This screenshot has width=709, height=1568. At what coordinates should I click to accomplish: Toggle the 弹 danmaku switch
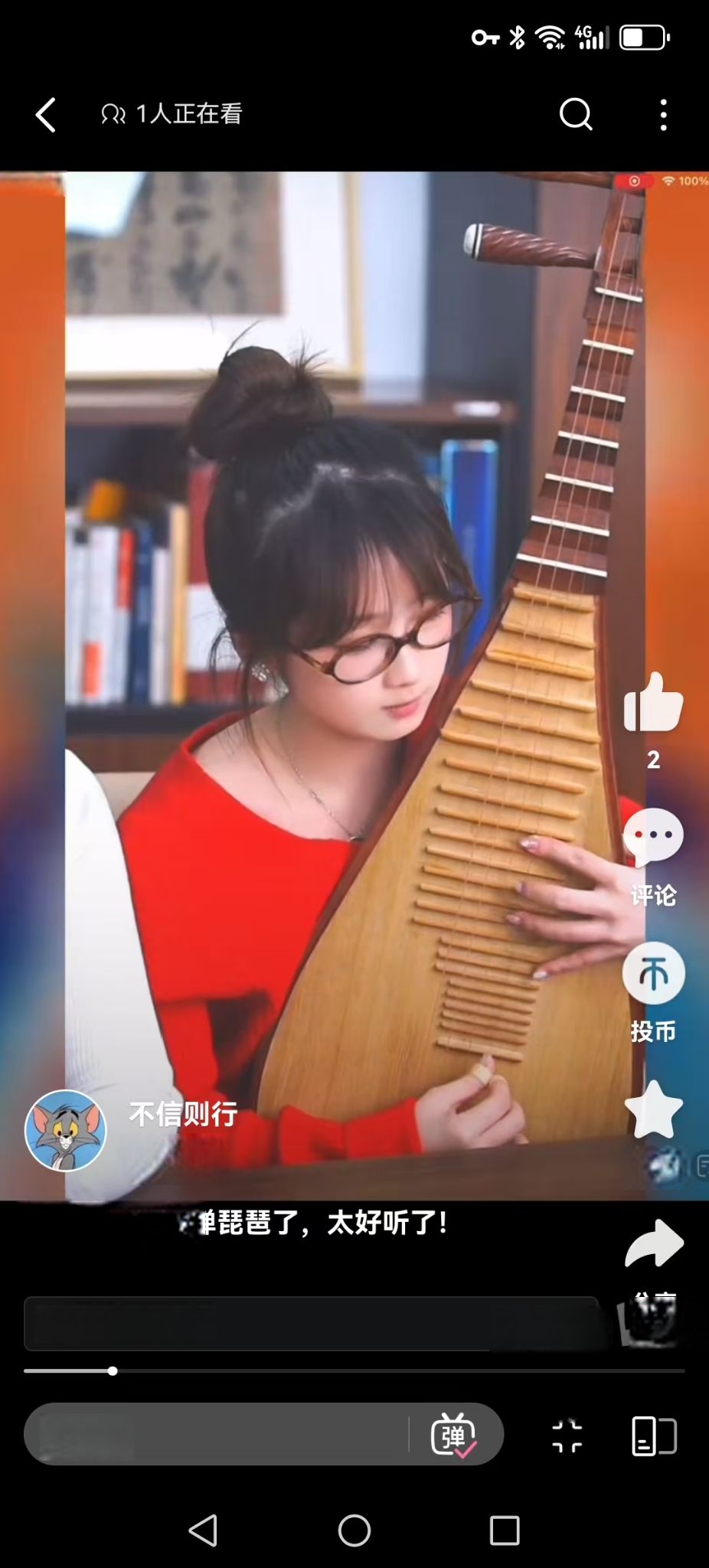tap(454, 1434)
